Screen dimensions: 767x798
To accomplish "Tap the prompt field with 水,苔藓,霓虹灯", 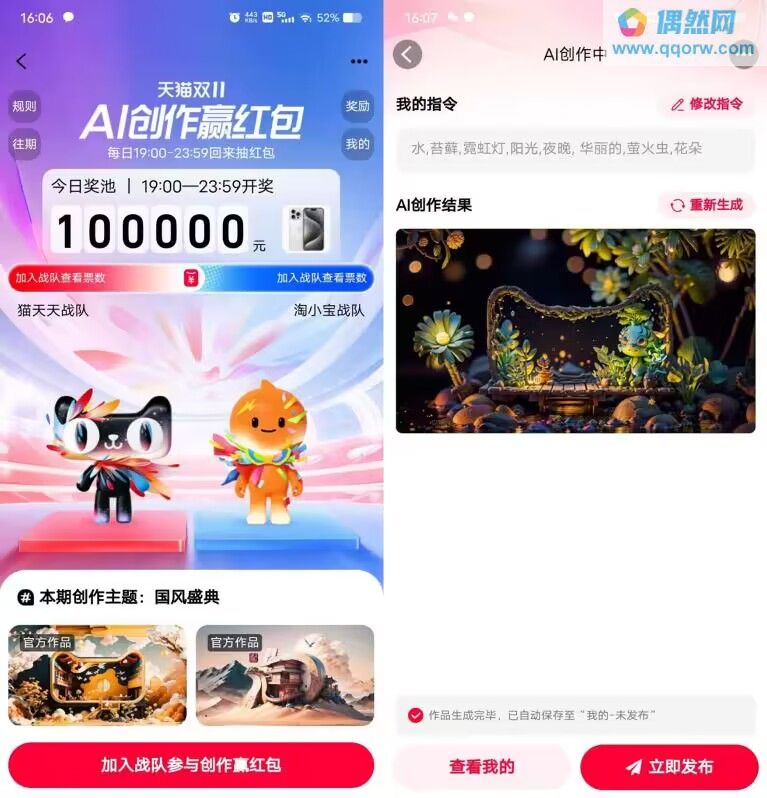I will 574,149.
